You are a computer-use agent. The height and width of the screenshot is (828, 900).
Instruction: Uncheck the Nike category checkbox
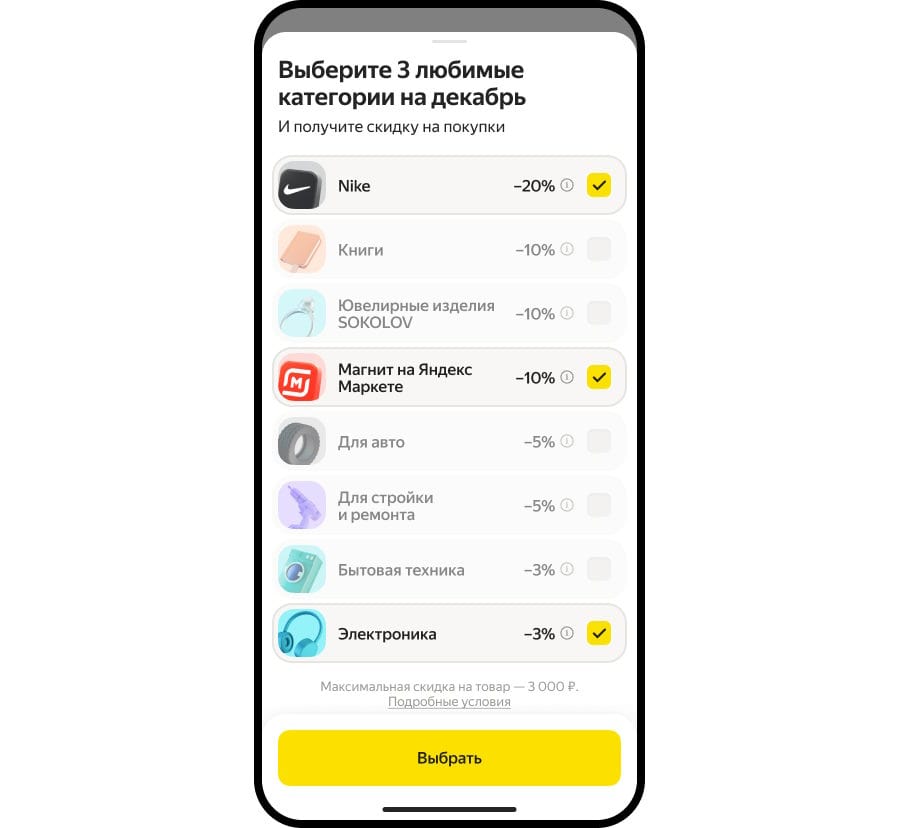pos(598,185)
